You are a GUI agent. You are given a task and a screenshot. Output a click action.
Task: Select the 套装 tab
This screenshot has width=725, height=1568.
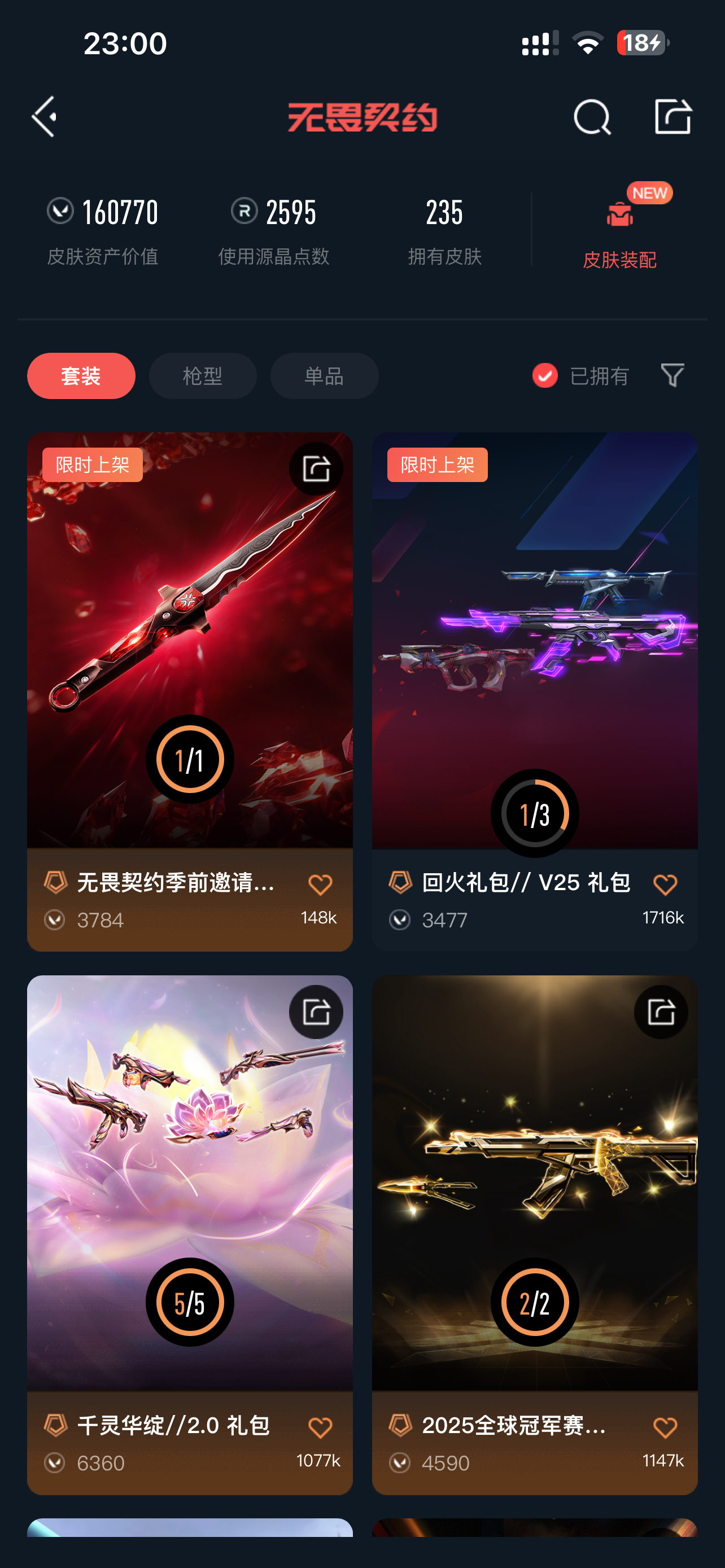point(81,375)
